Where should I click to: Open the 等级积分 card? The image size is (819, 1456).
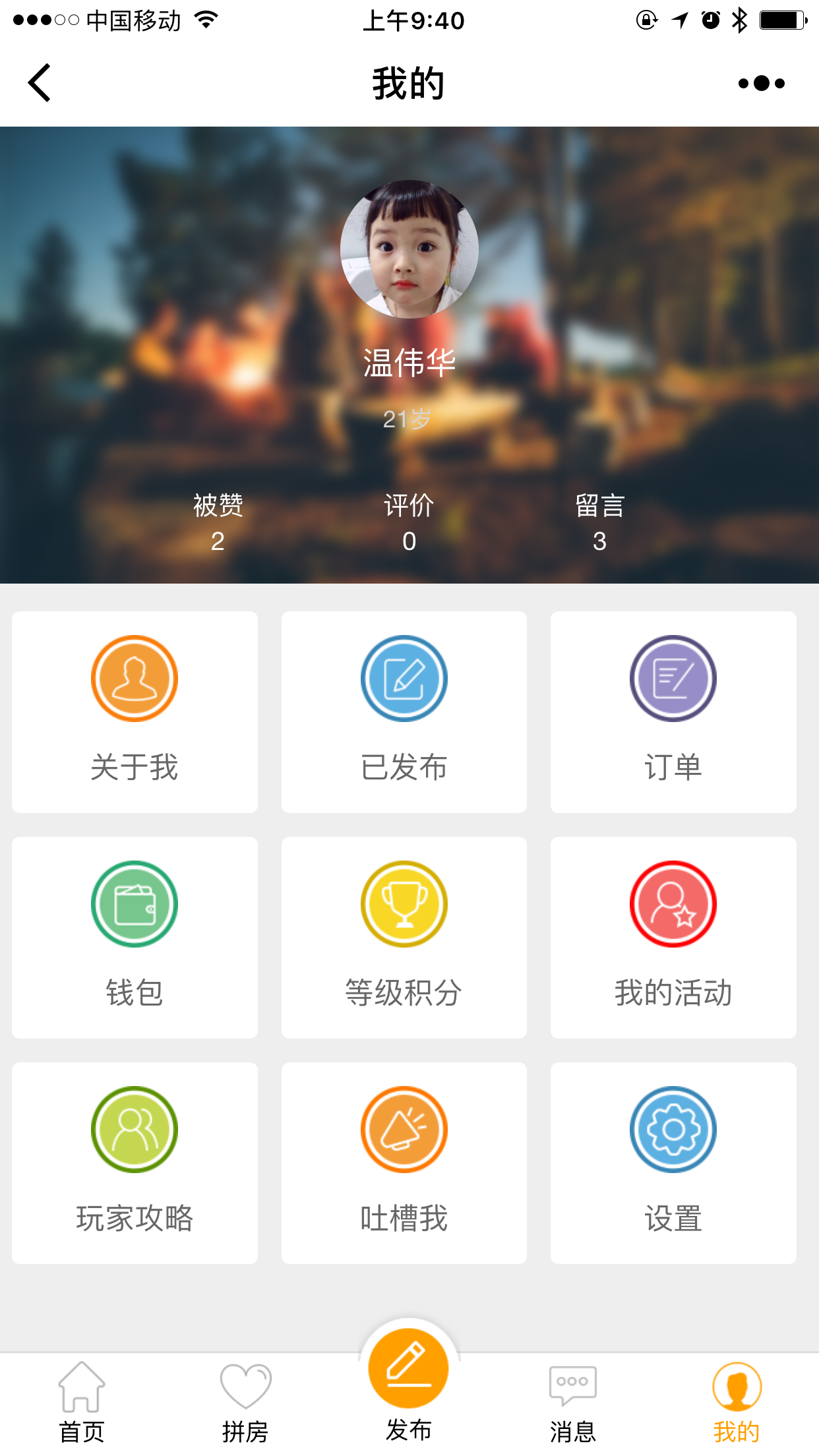[404, 937]
